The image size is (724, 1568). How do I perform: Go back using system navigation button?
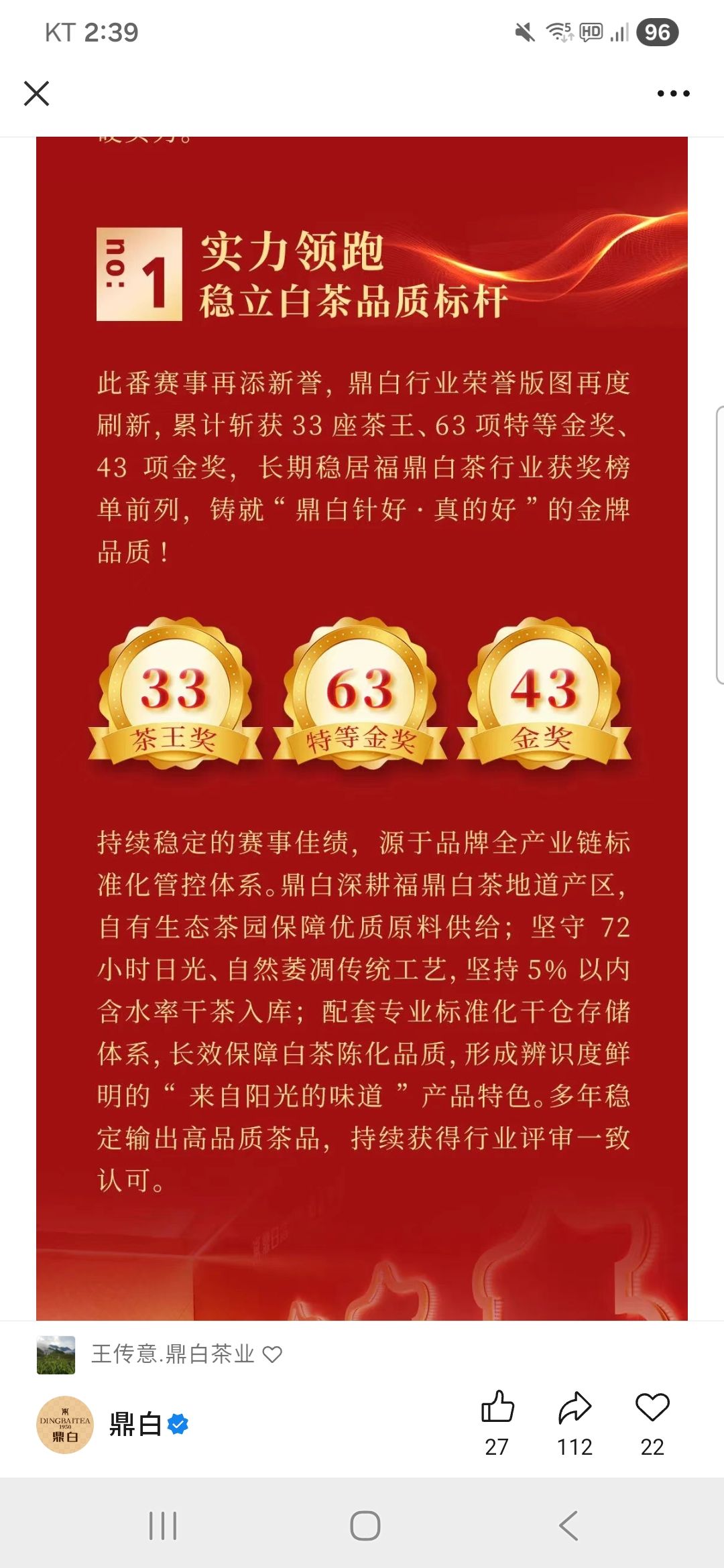568,1526
